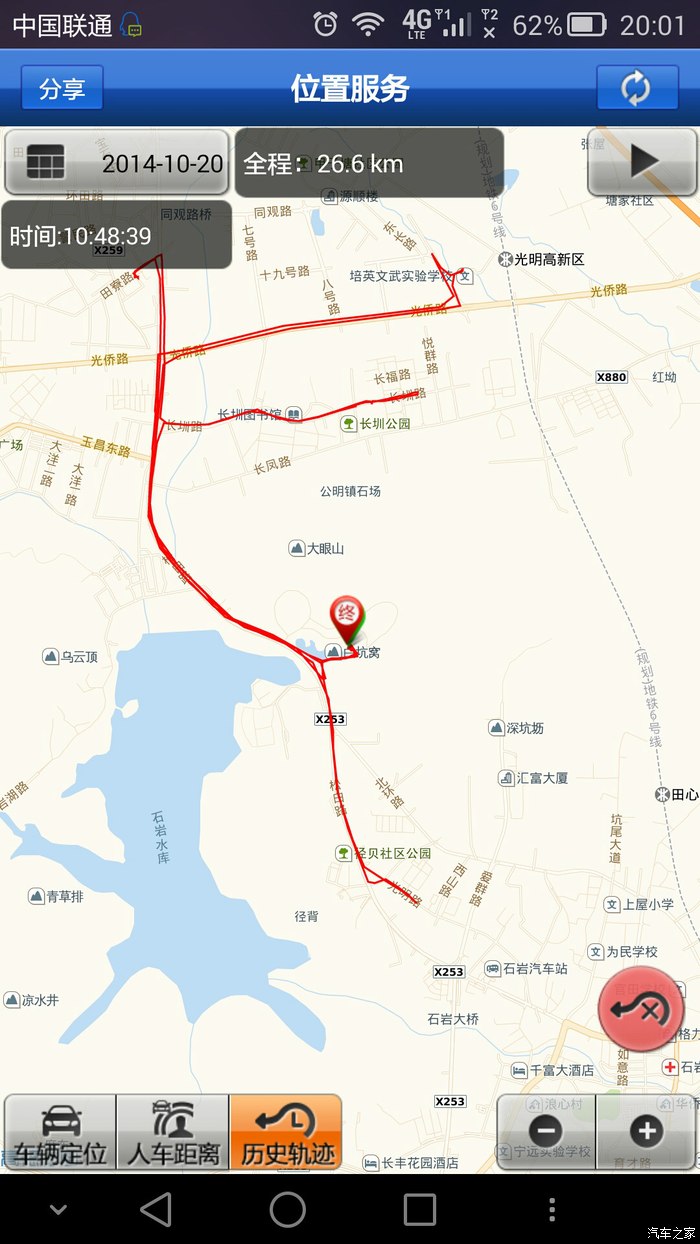The width and height of the screenshot is (700, 1244).
Task: Go back with the system back button
Action: 155,1209
